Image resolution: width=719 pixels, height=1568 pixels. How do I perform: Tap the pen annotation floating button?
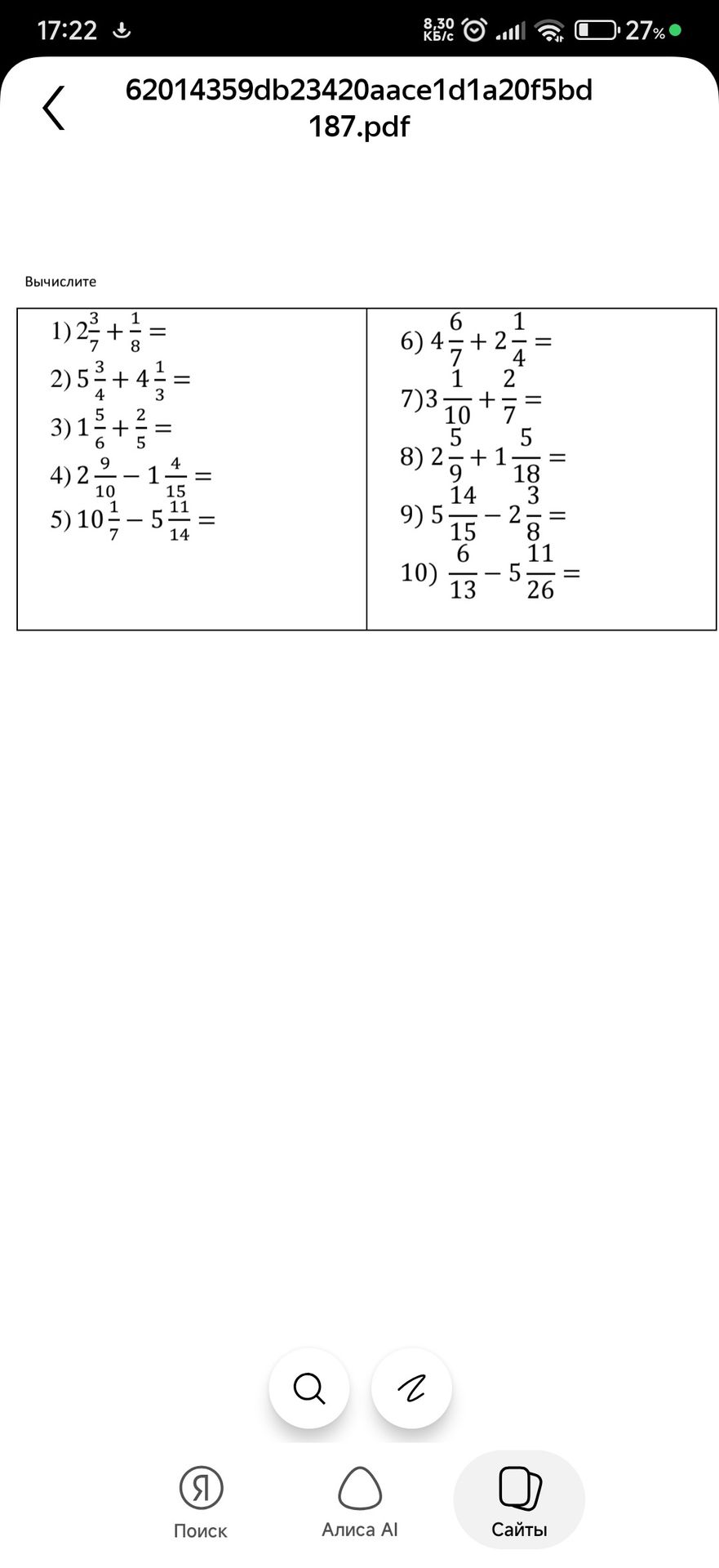[411, 1388]
